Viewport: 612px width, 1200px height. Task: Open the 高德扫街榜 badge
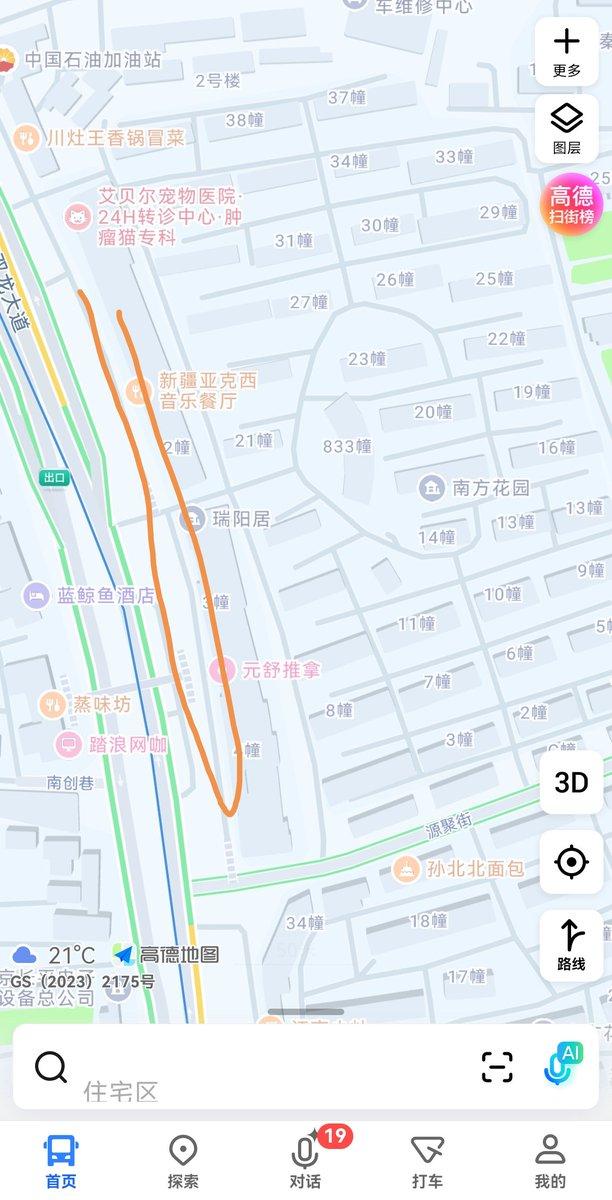[572, 204]
